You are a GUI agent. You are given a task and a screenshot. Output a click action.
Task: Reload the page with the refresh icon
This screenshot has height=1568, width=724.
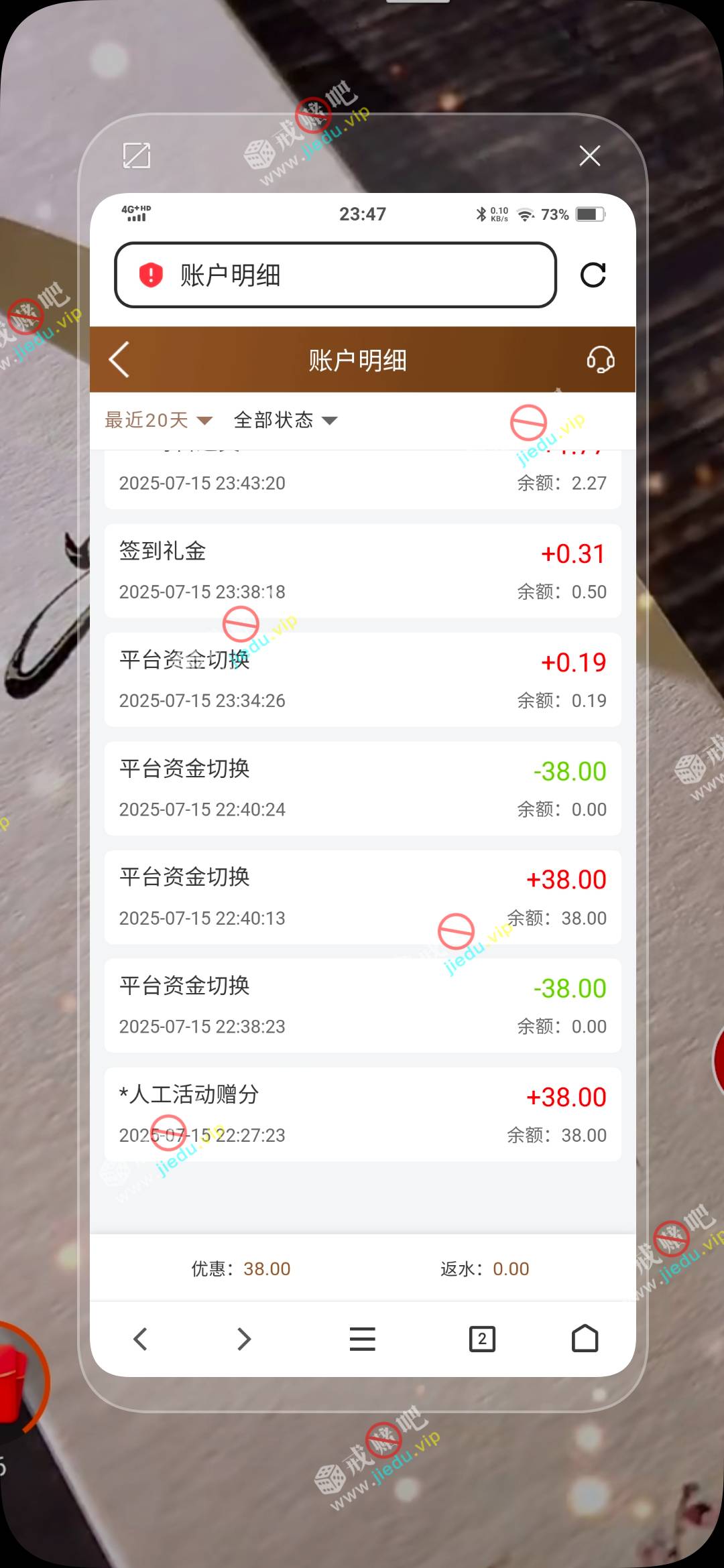pos(593,275)
